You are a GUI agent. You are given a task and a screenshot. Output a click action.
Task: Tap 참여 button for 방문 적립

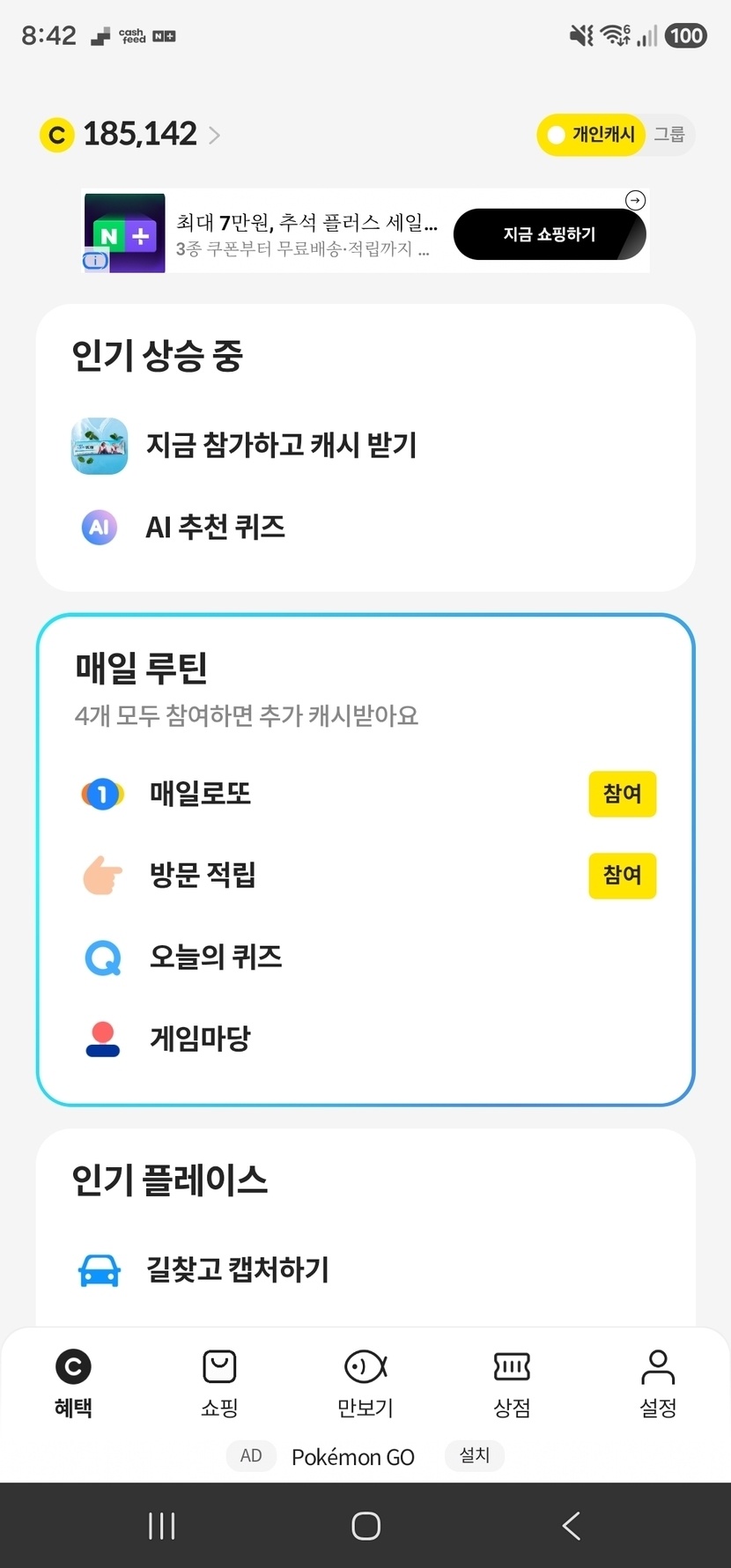[x=623, y=876]
